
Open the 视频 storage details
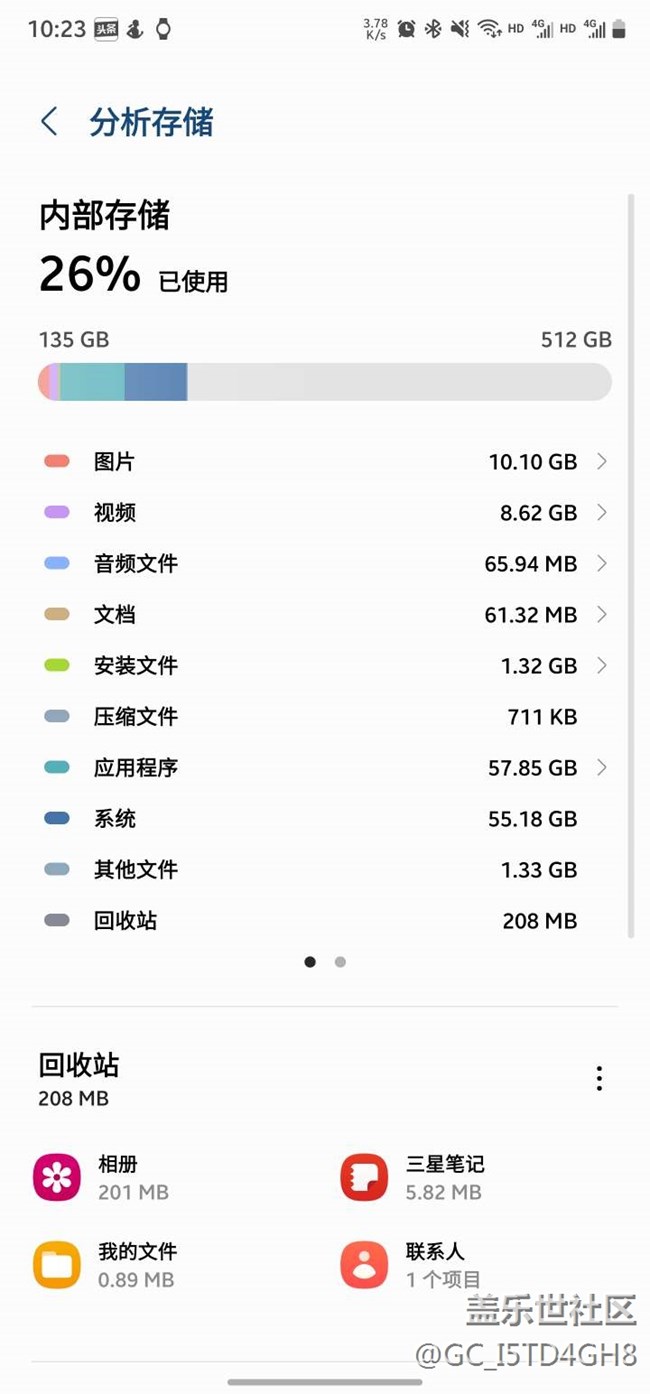tap(325, 513)
